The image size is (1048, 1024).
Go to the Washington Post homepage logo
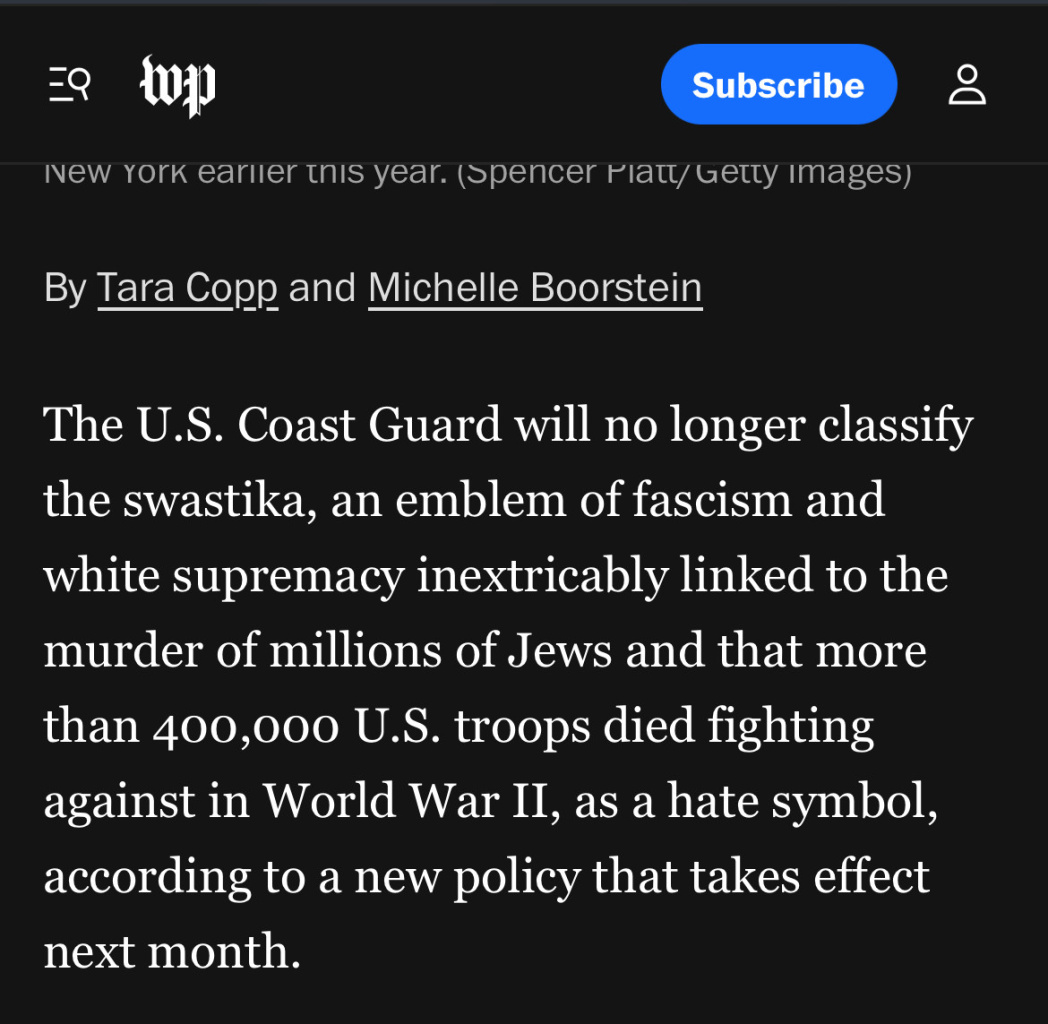pyautogui.click(x=177, y=86)
